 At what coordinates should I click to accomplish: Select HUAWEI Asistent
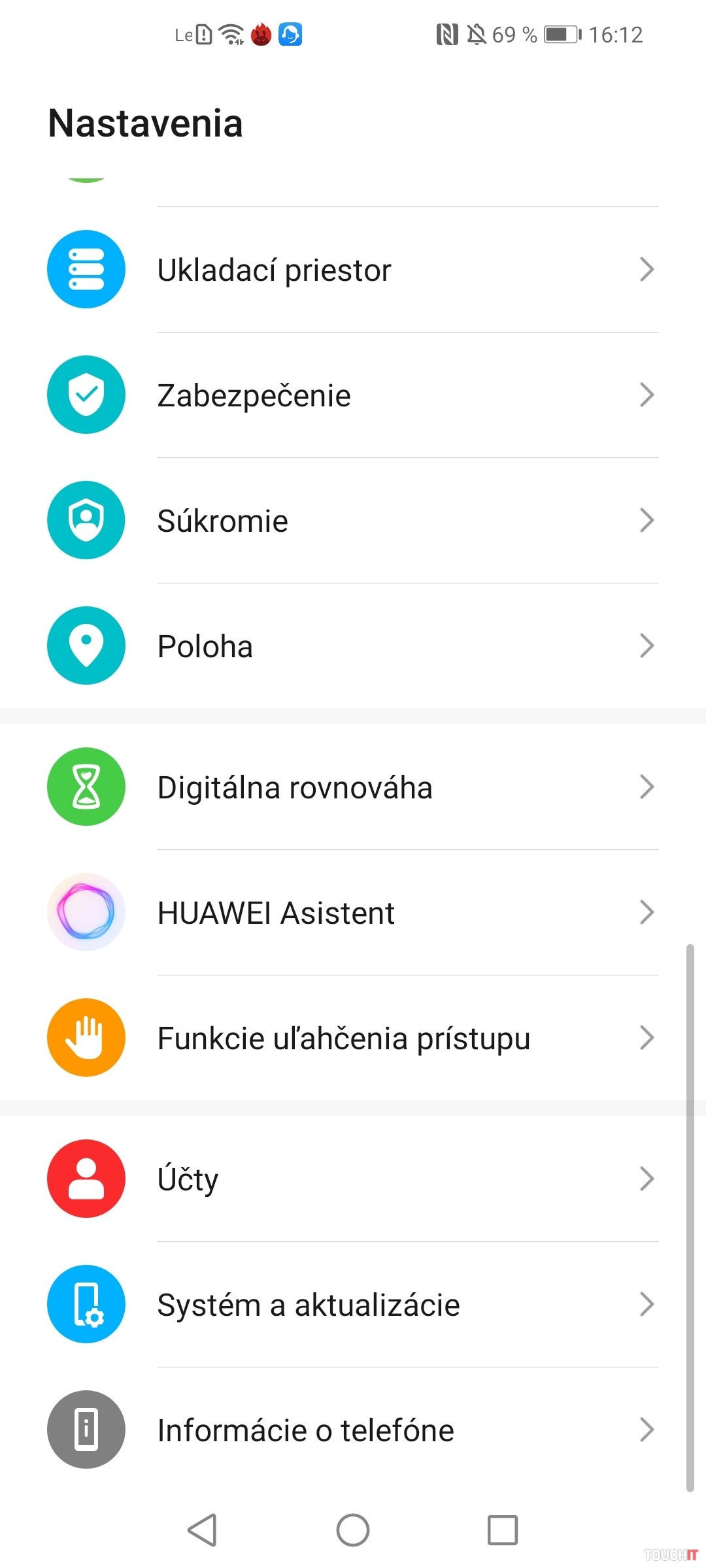point(353,913)
